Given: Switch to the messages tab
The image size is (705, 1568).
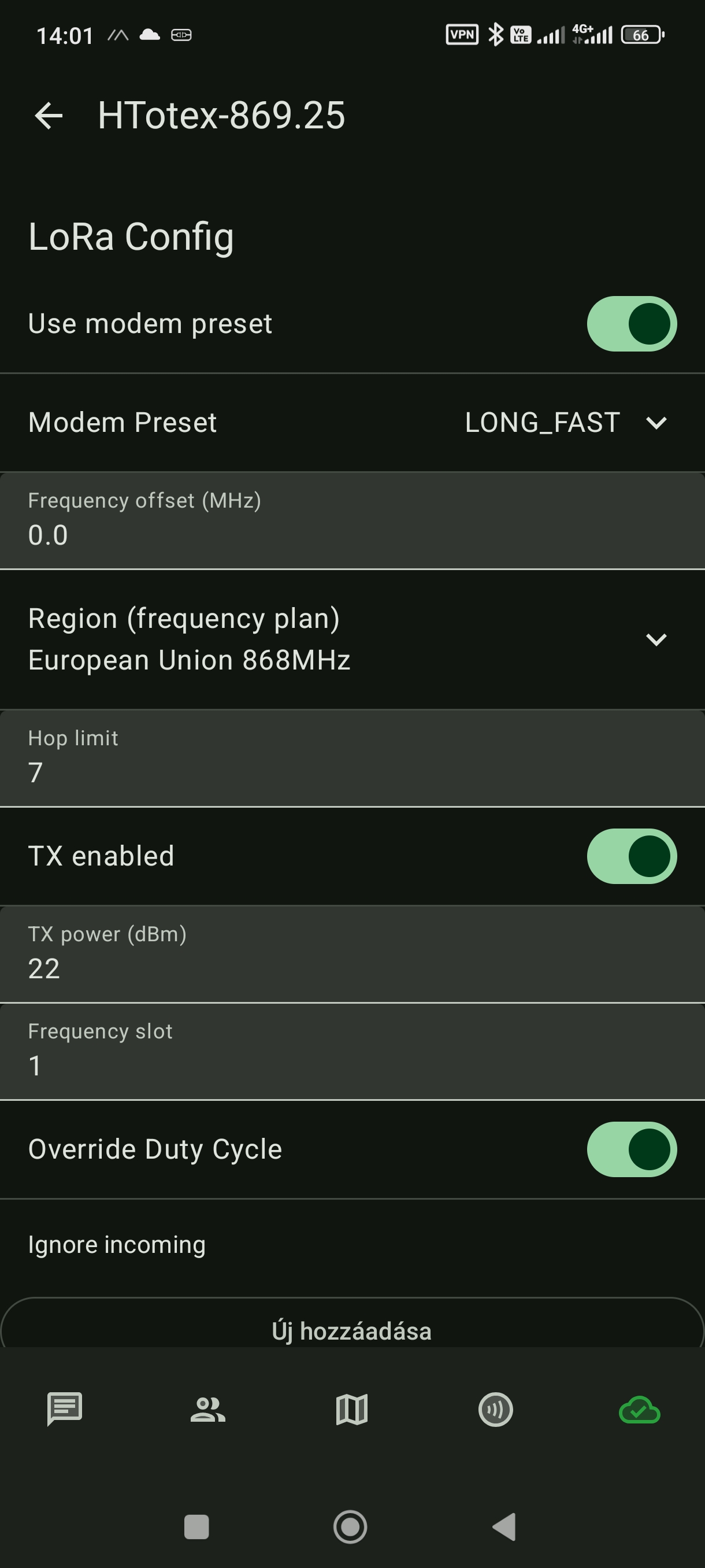Looking at the screenshot, I should (x=65, y=1408).
